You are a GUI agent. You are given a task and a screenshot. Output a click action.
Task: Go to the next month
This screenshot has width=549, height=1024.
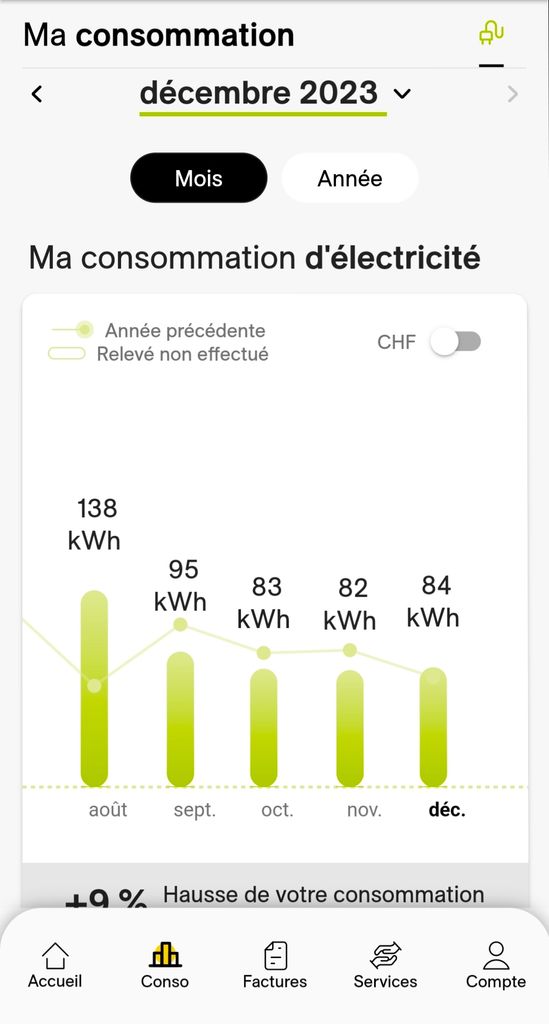pos(512,95)
